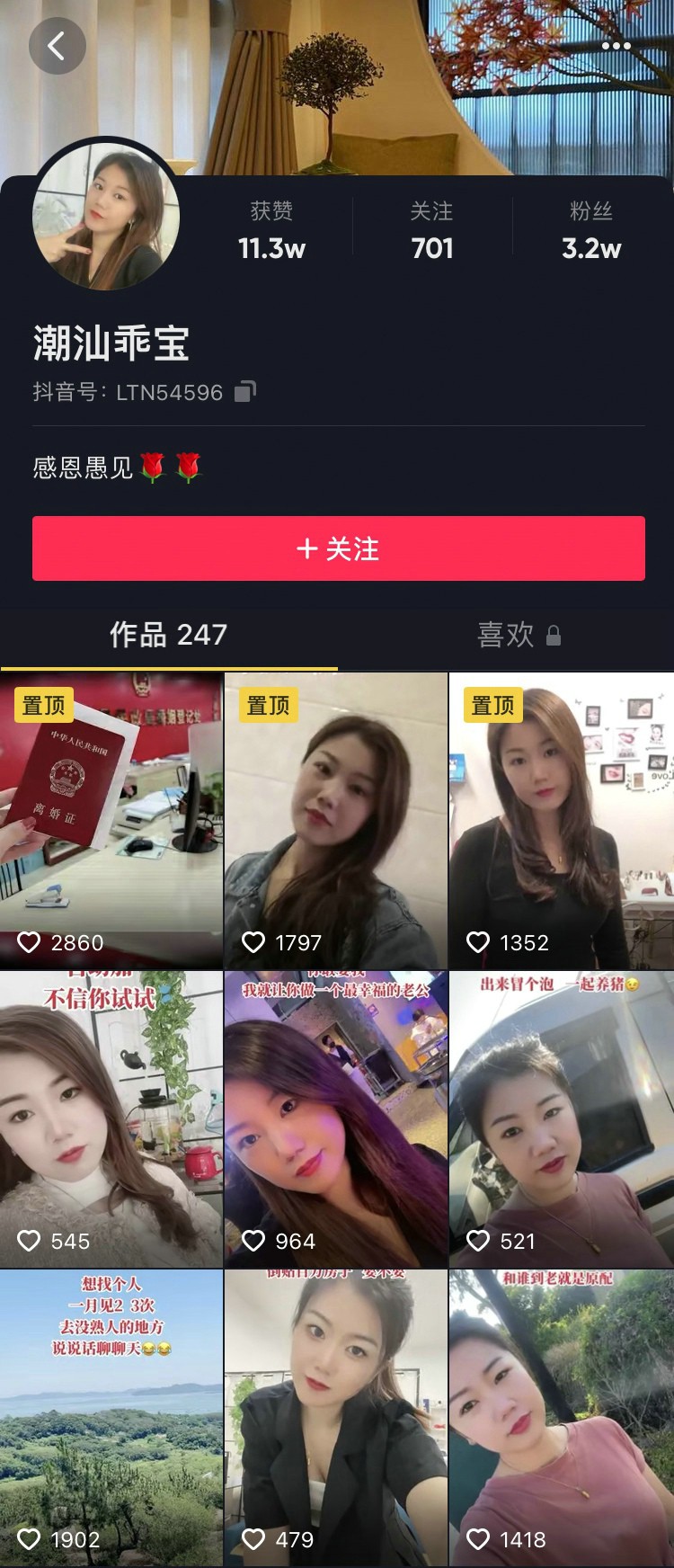Image resolution: width=674 pixels, height=1568 pixels.
Task: Open the 粉丝 3.2w followers list
Action: (x=591, y=231)
